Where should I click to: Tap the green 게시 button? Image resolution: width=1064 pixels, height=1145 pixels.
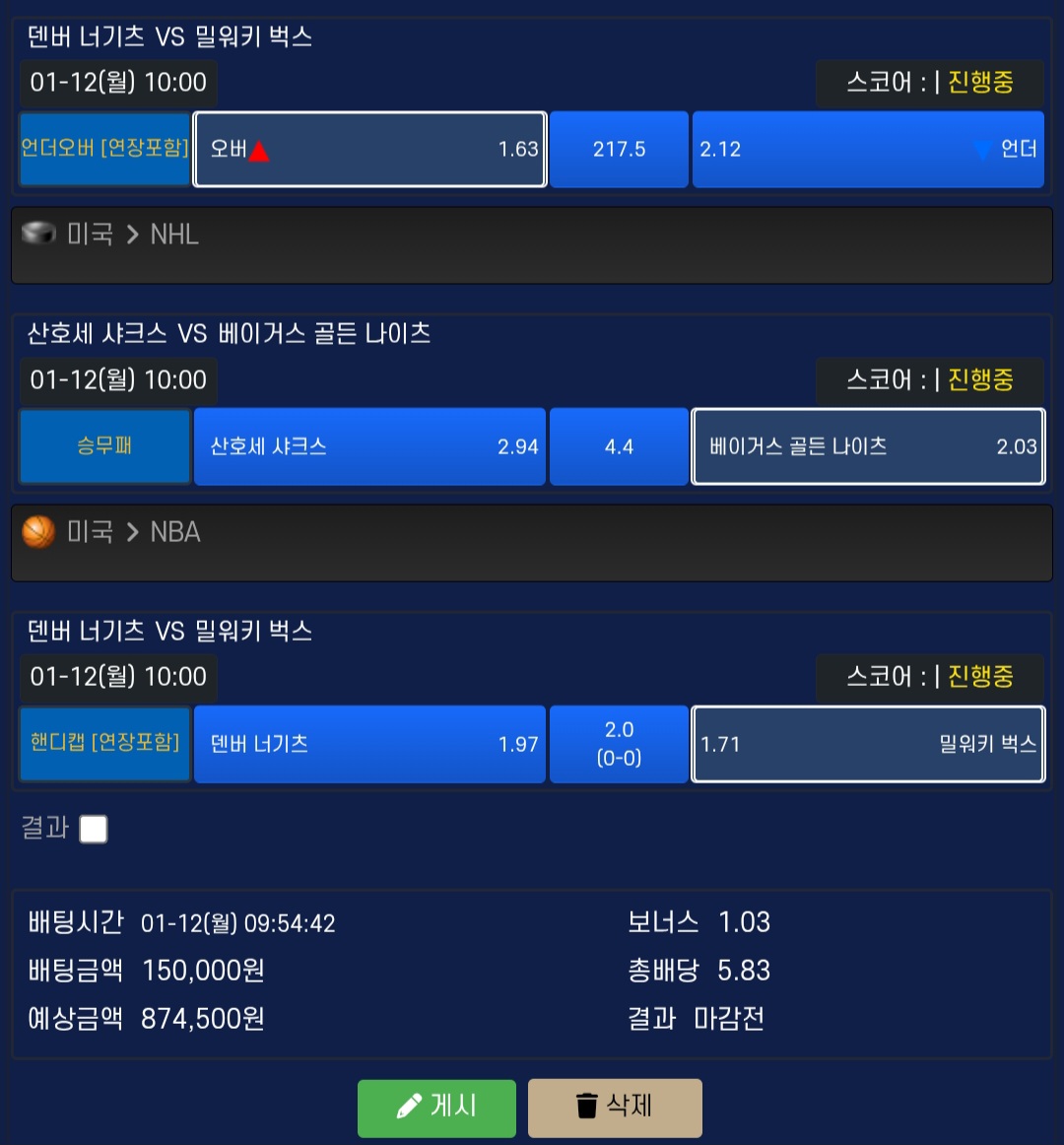click(436, 1107)
